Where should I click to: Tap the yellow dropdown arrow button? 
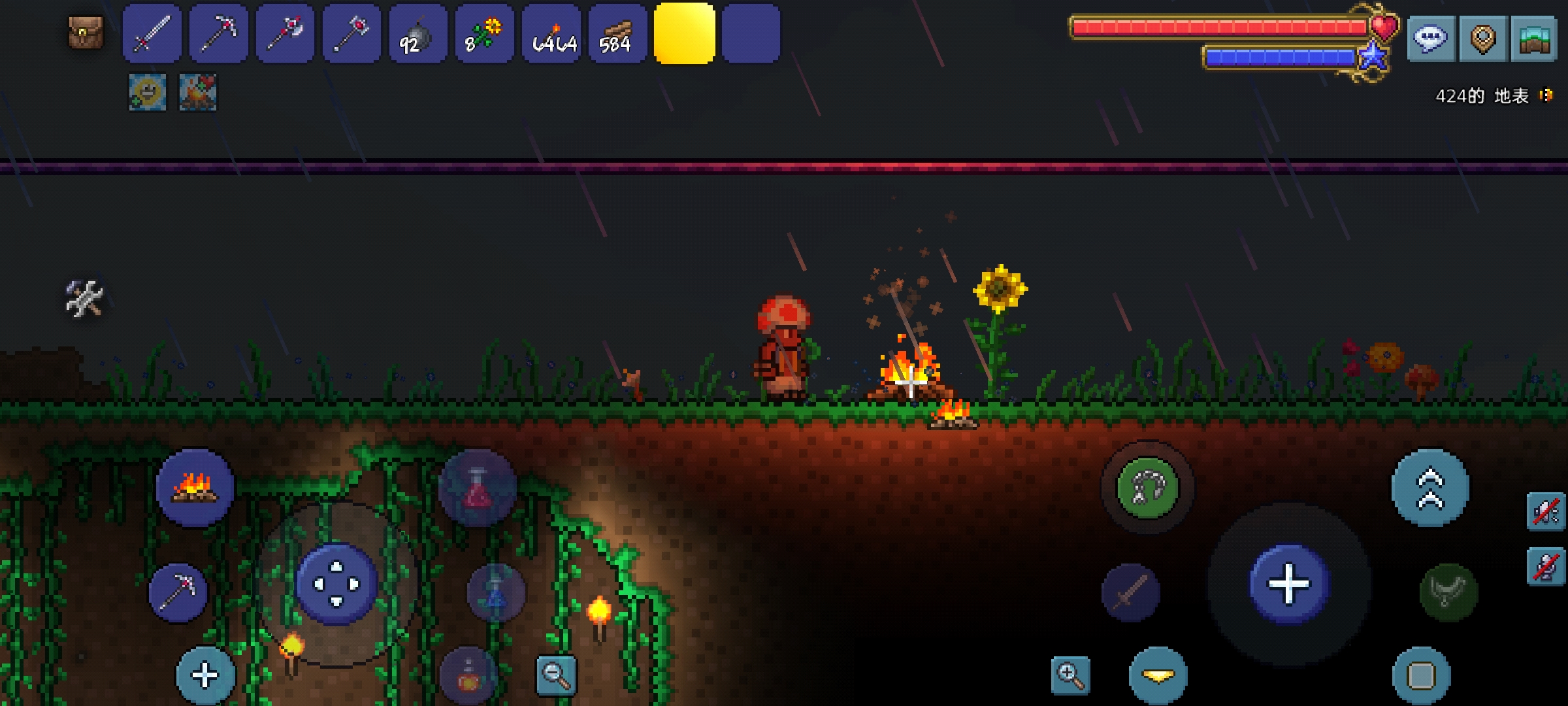[x=1158, y=675]
